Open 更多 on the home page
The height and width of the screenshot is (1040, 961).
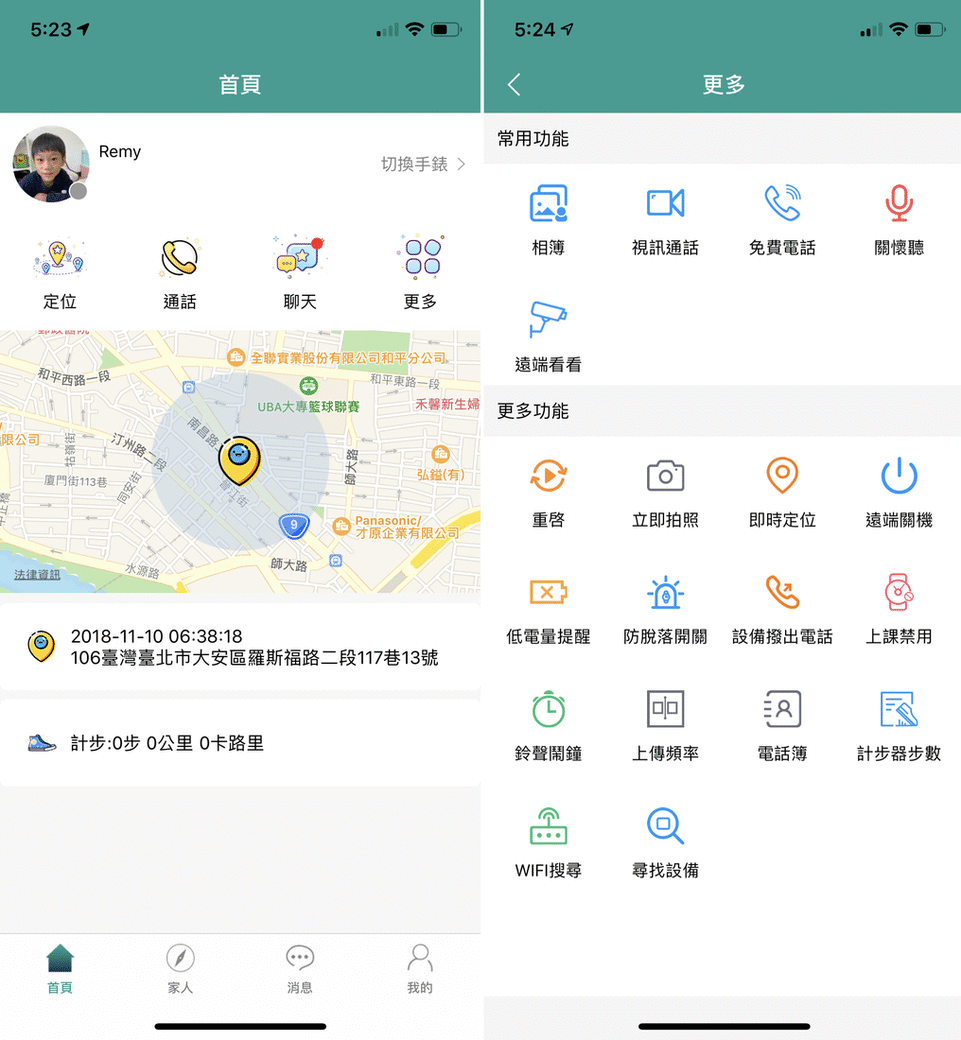coord(420,272)
